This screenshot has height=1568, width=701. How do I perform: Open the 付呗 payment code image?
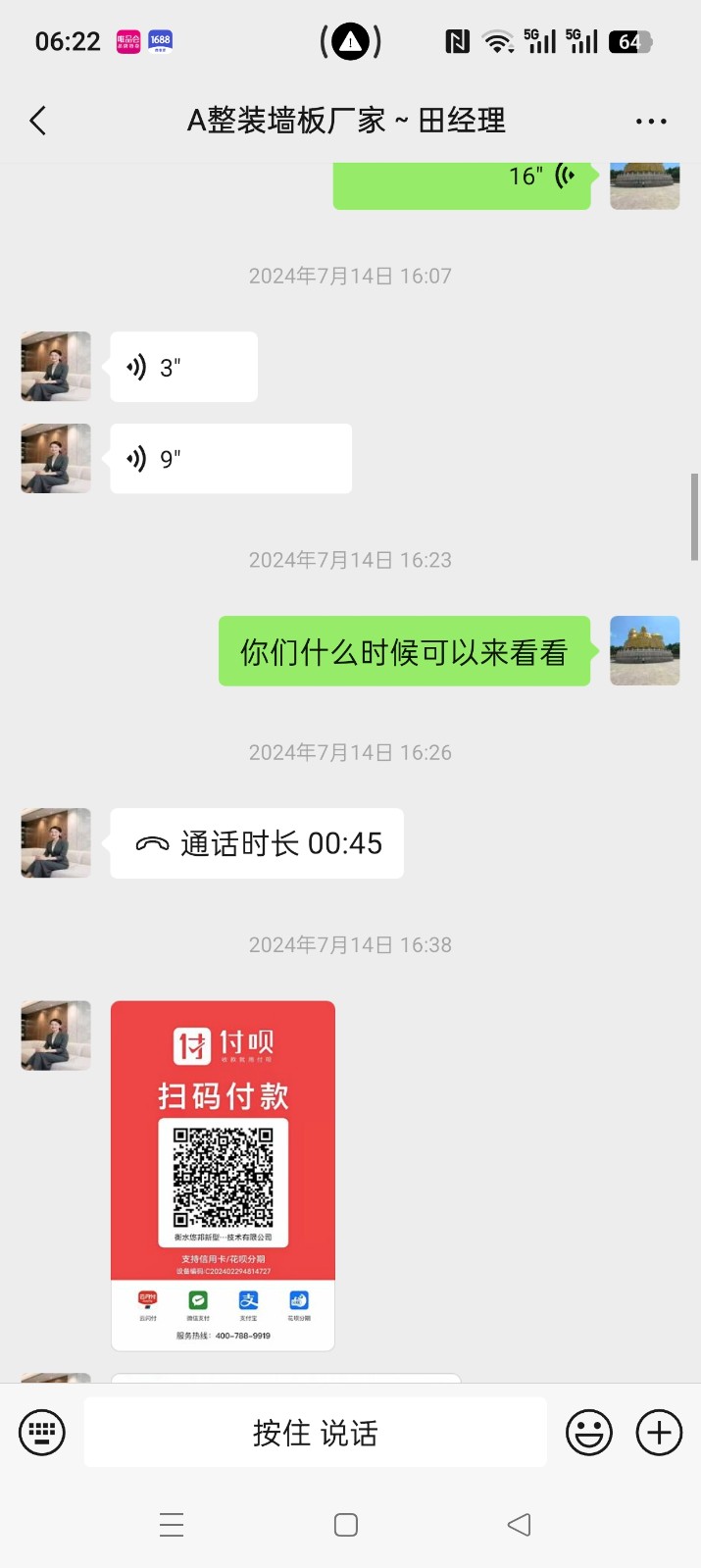click(x=223, y=1175)
